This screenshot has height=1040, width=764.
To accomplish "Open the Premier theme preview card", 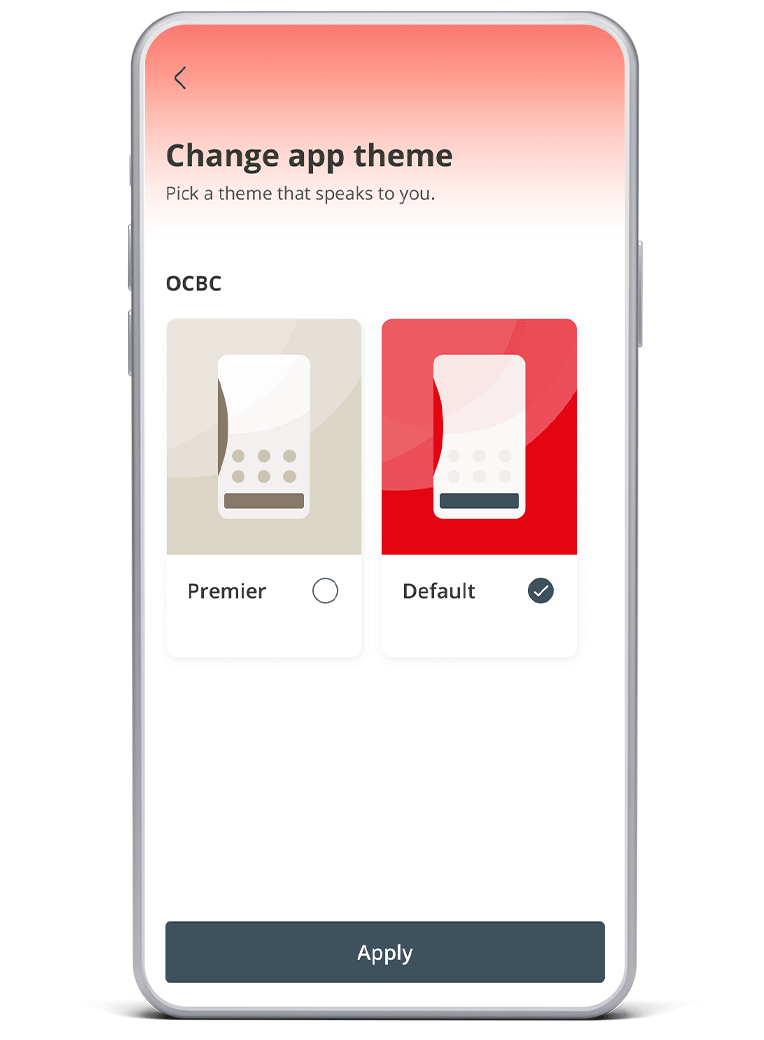I will pyautogui.click(x=264, y=437).
